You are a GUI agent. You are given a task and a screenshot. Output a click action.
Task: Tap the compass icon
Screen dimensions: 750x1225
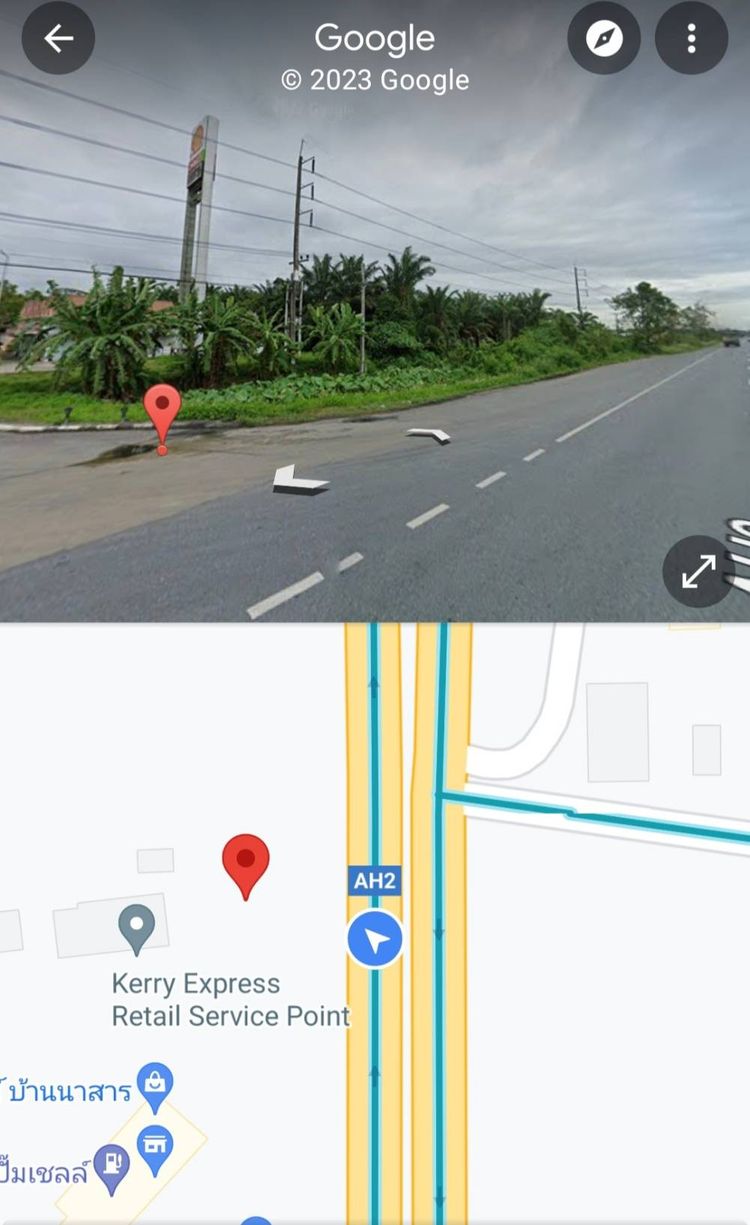[x=604, y=39]
